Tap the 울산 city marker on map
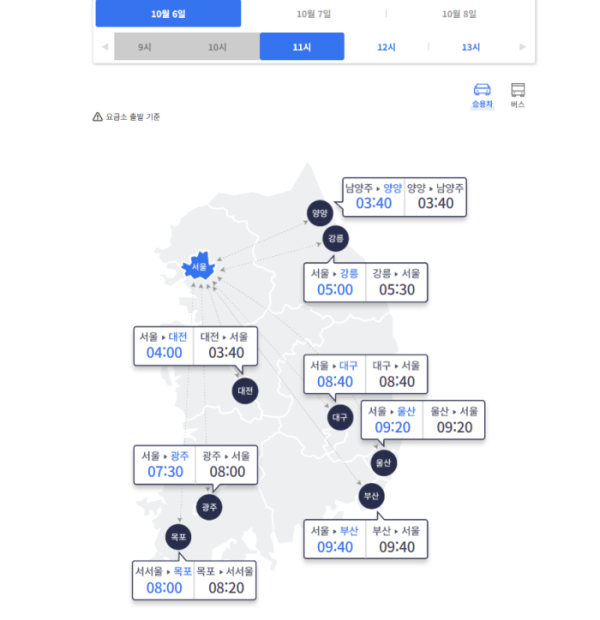This screenshot has height=620, width=600. point(382,463)
